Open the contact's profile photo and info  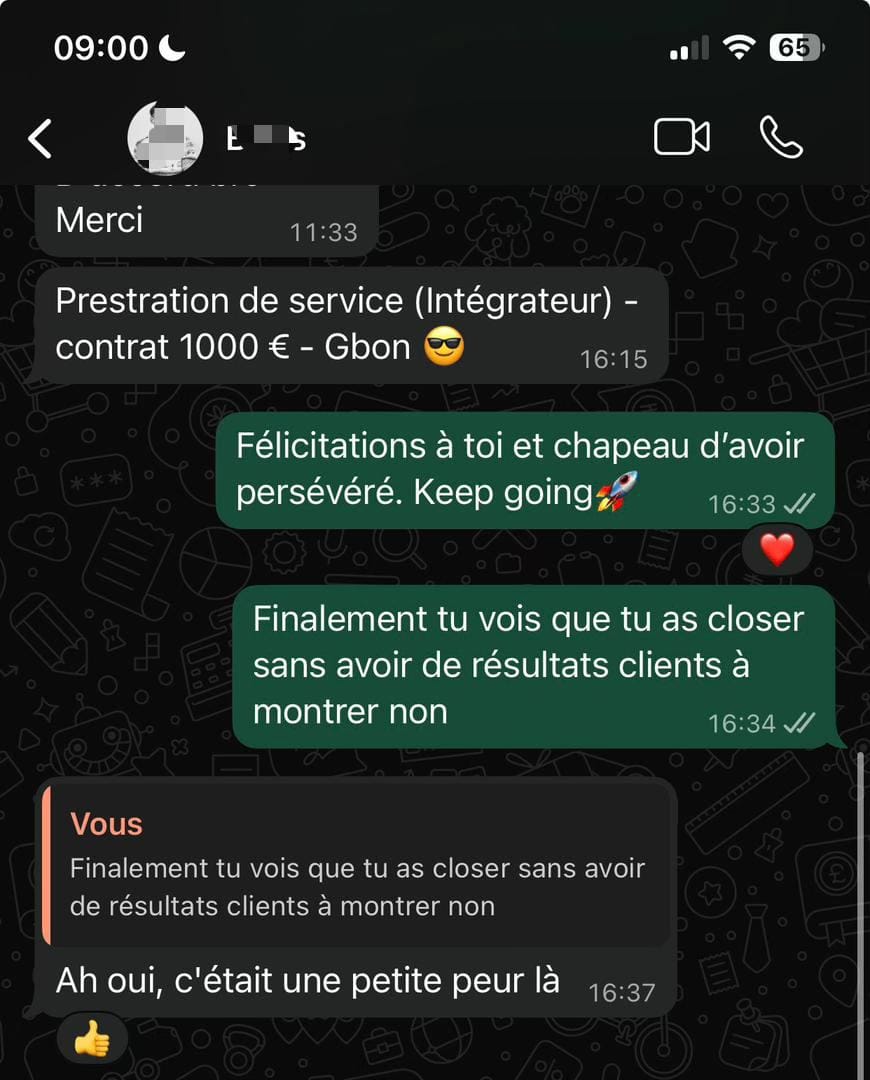point(165,138)
